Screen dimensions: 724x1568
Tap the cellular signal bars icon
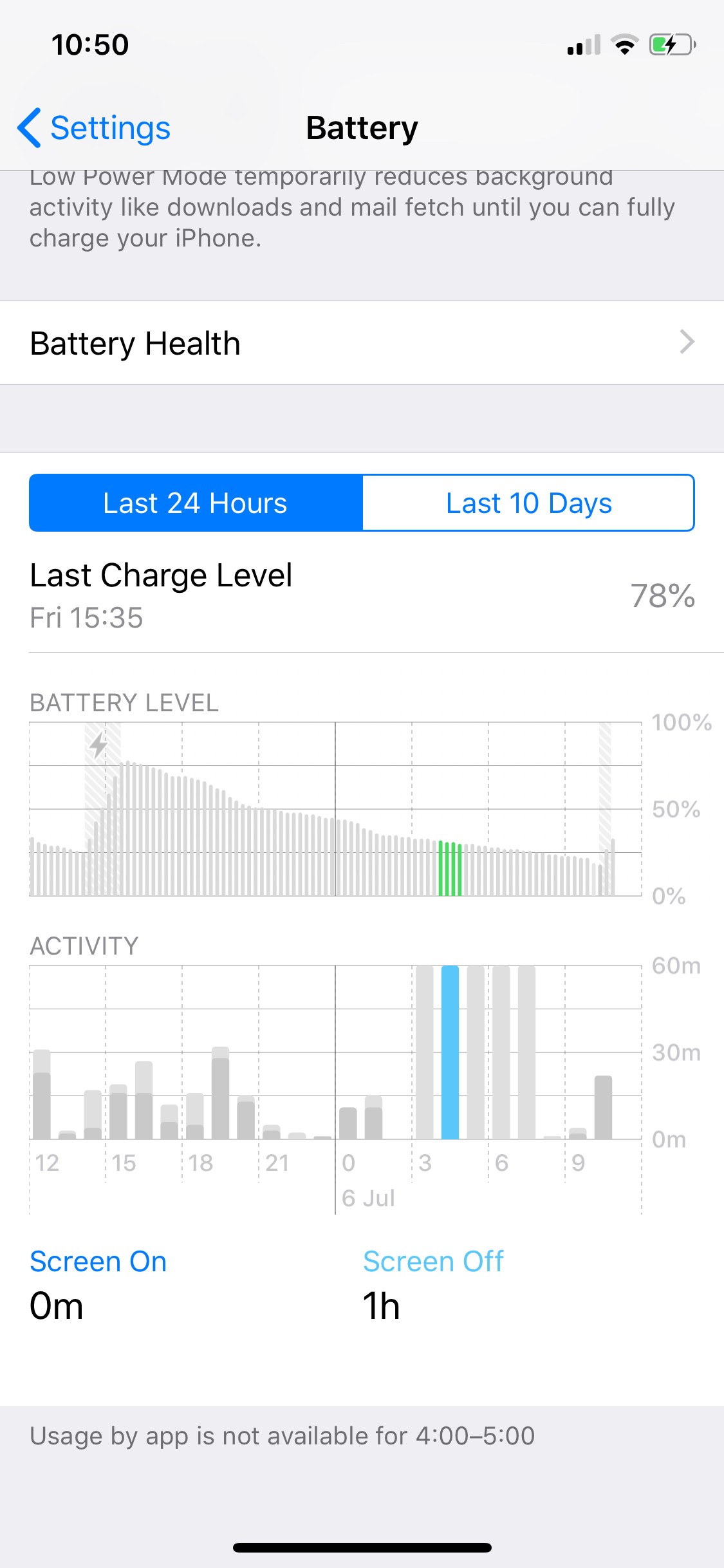[582, 44]
